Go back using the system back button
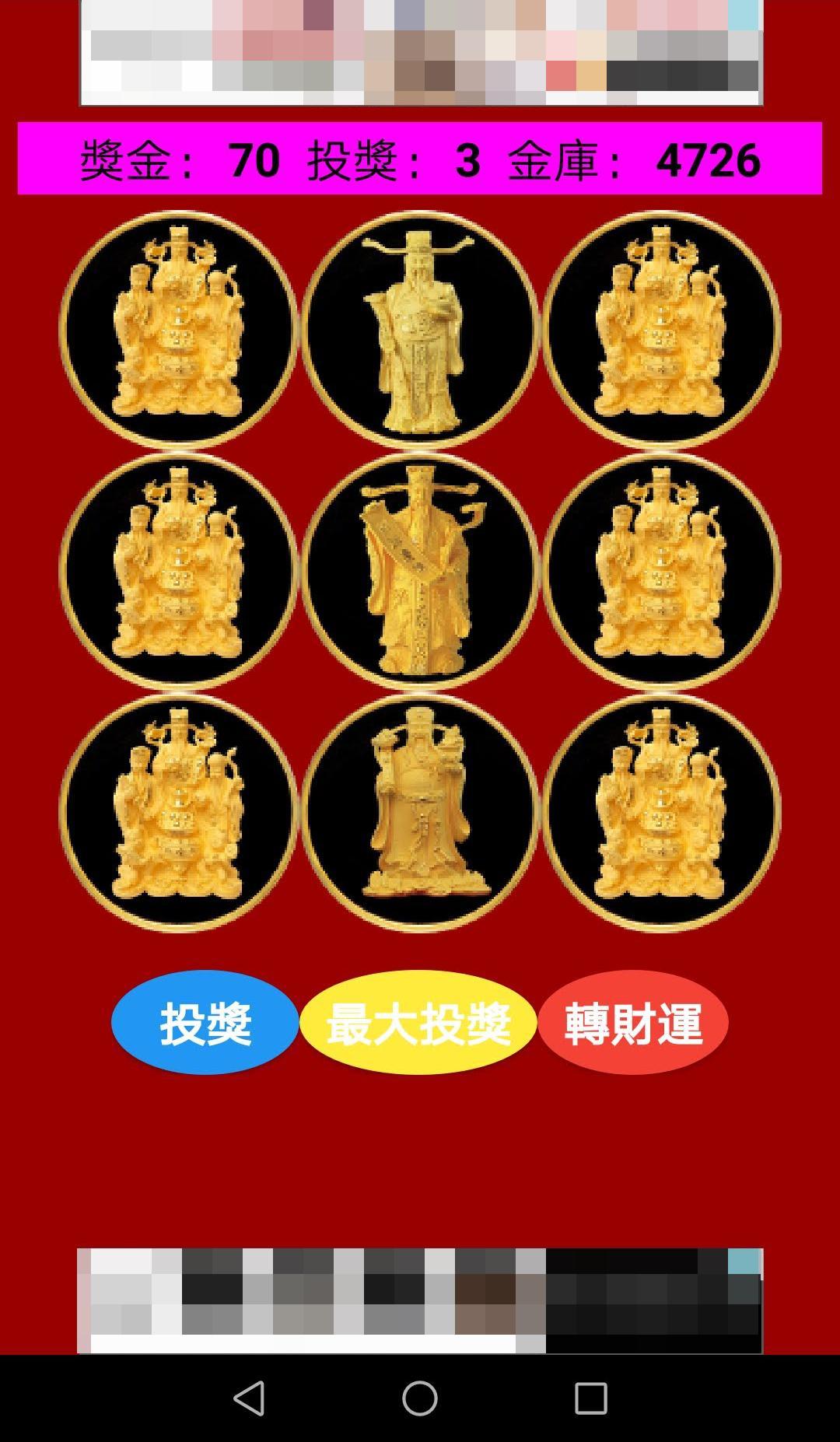840x1442 pixels. point(249,1398)
